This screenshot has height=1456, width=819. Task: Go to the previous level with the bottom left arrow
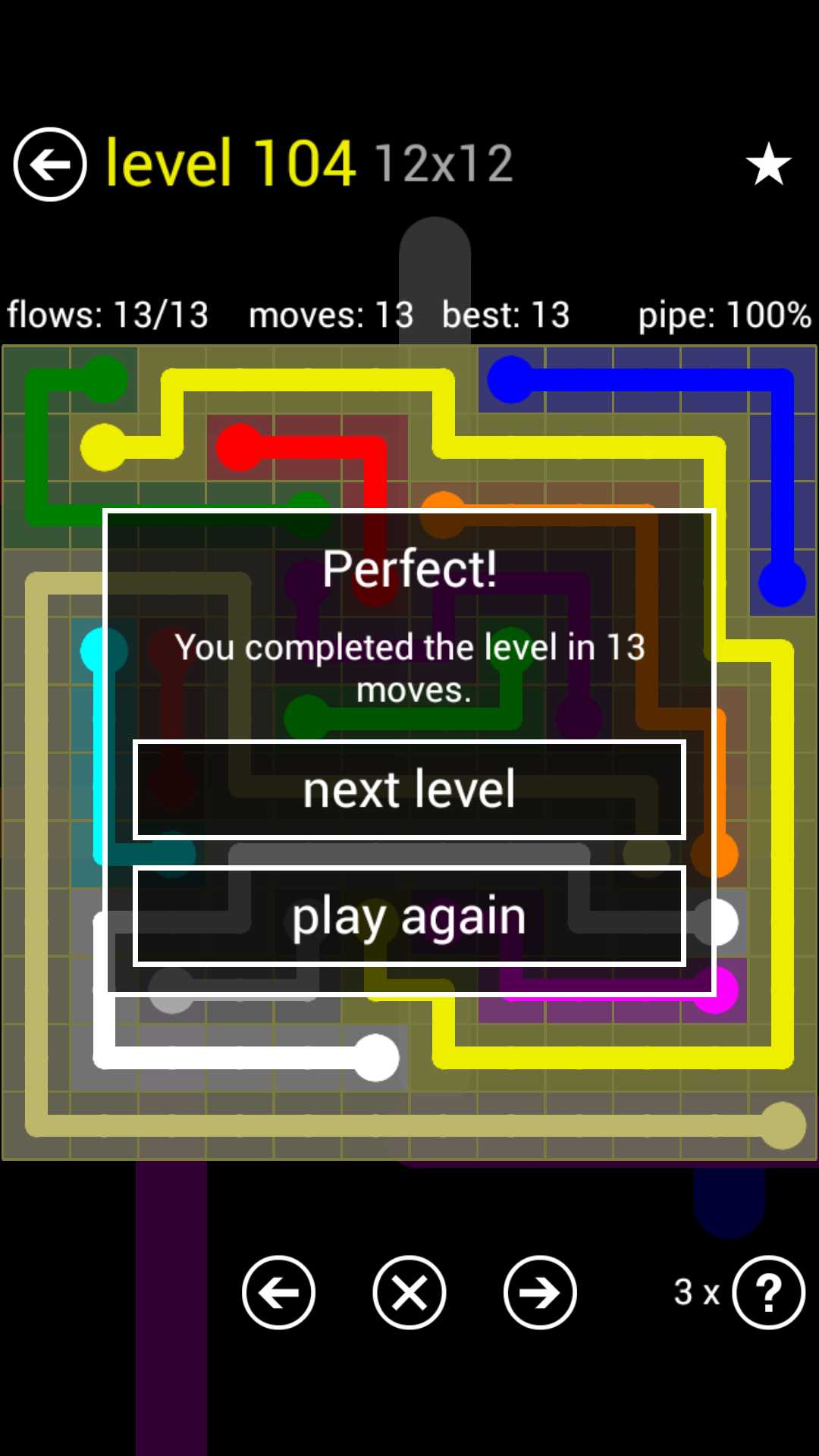coord(278,1292)
